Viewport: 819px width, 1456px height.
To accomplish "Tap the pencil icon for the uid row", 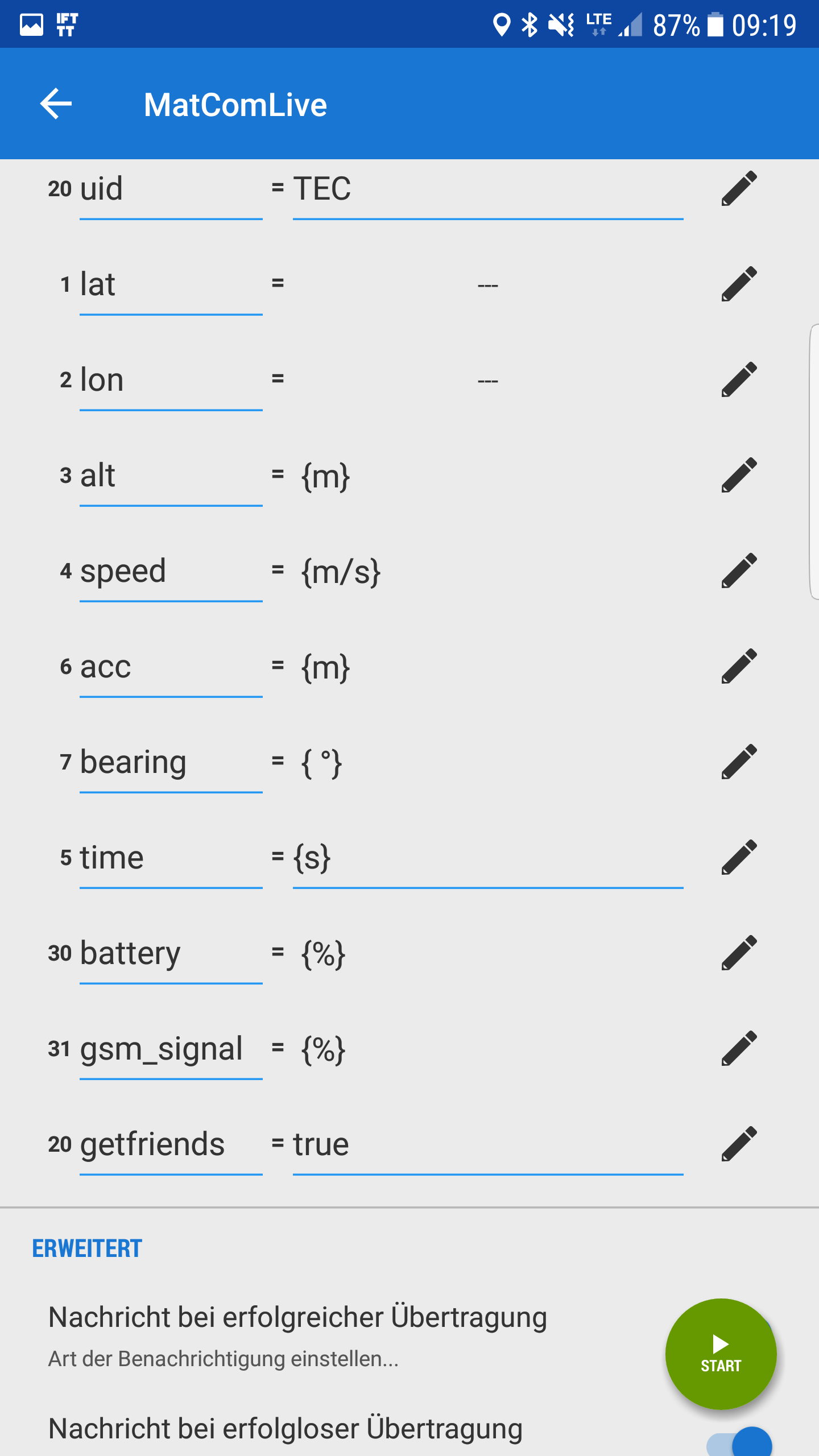I will tap(739, 188).
